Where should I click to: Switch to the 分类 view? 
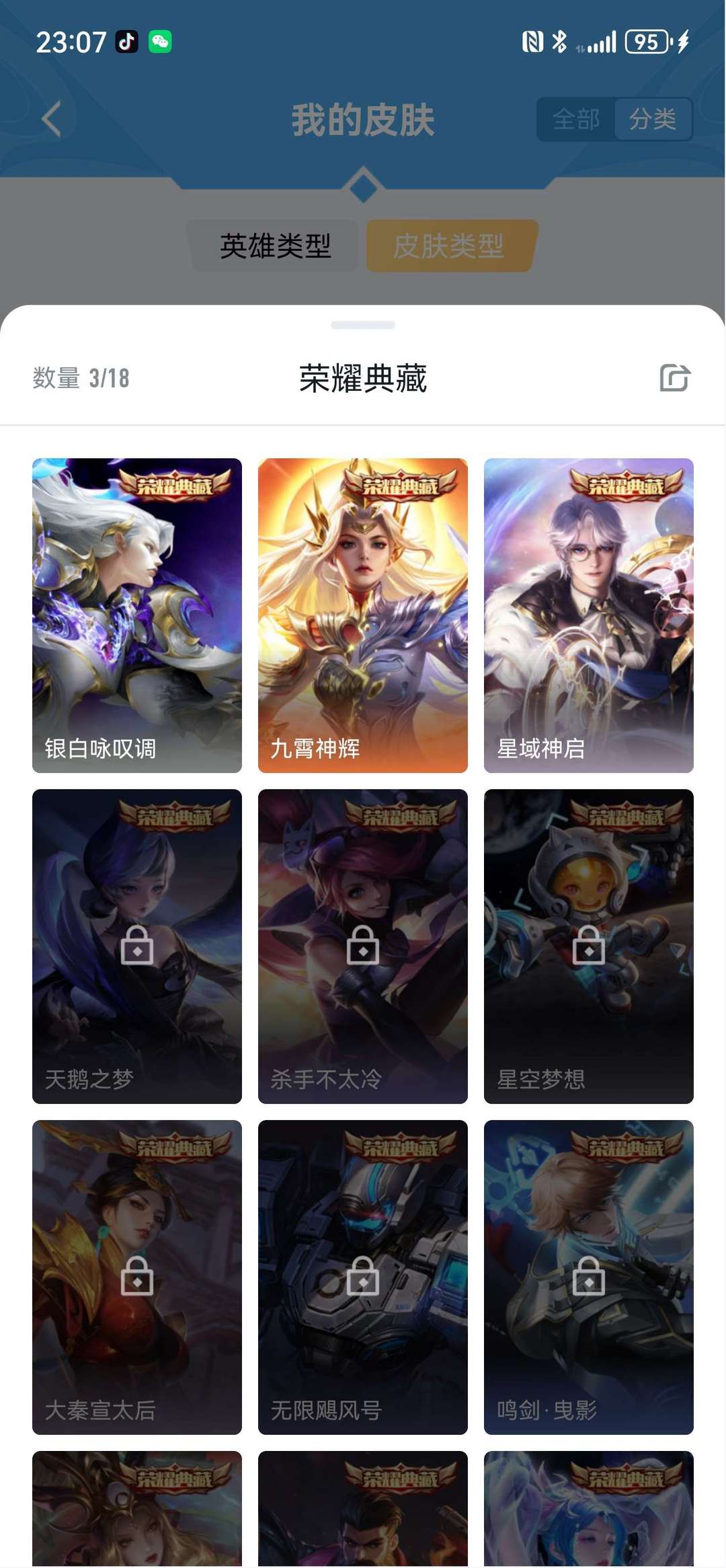tap(653, 120)
